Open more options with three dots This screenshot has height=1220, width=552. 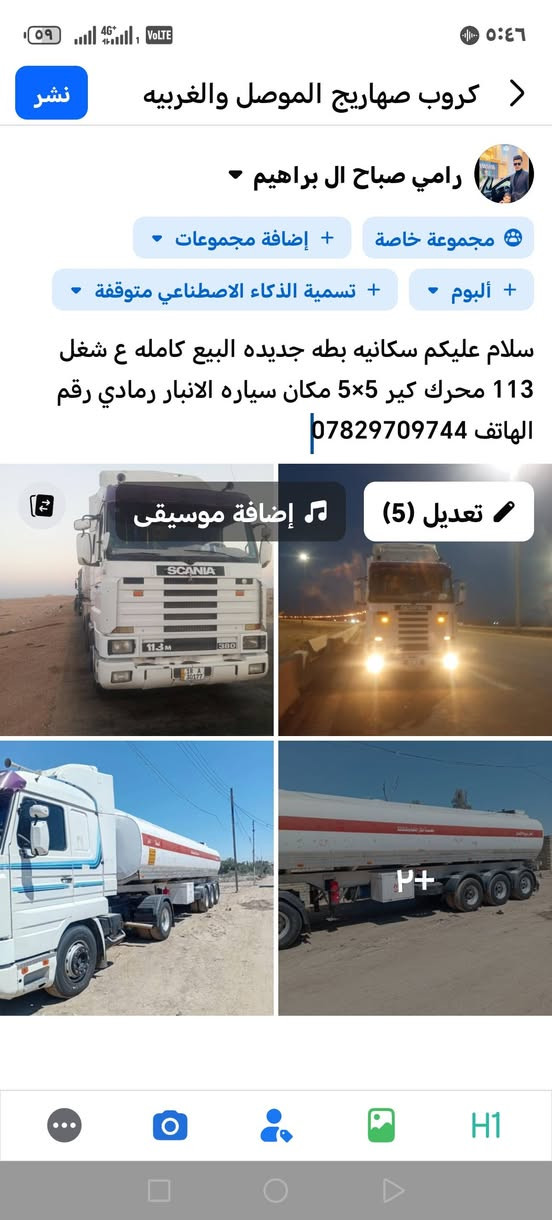tap(65, 1125)
